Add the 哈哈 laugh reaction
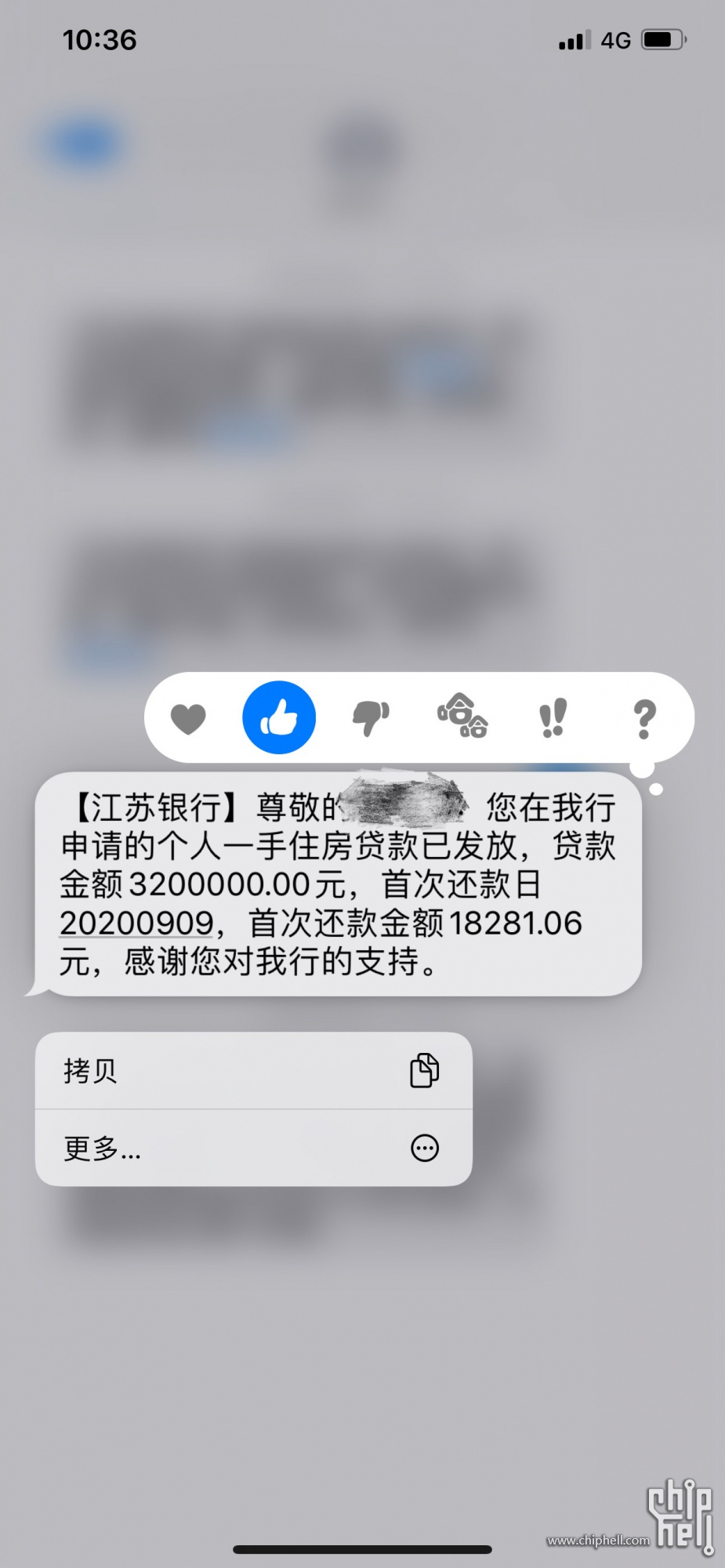The image size is (725, 1568). 462,717
